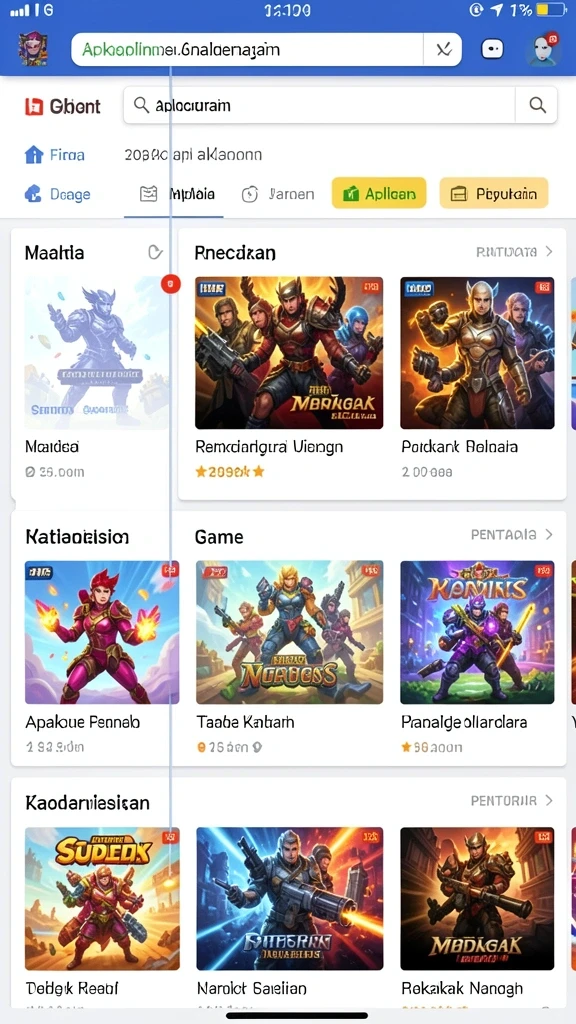Open the Doage section

57,194
